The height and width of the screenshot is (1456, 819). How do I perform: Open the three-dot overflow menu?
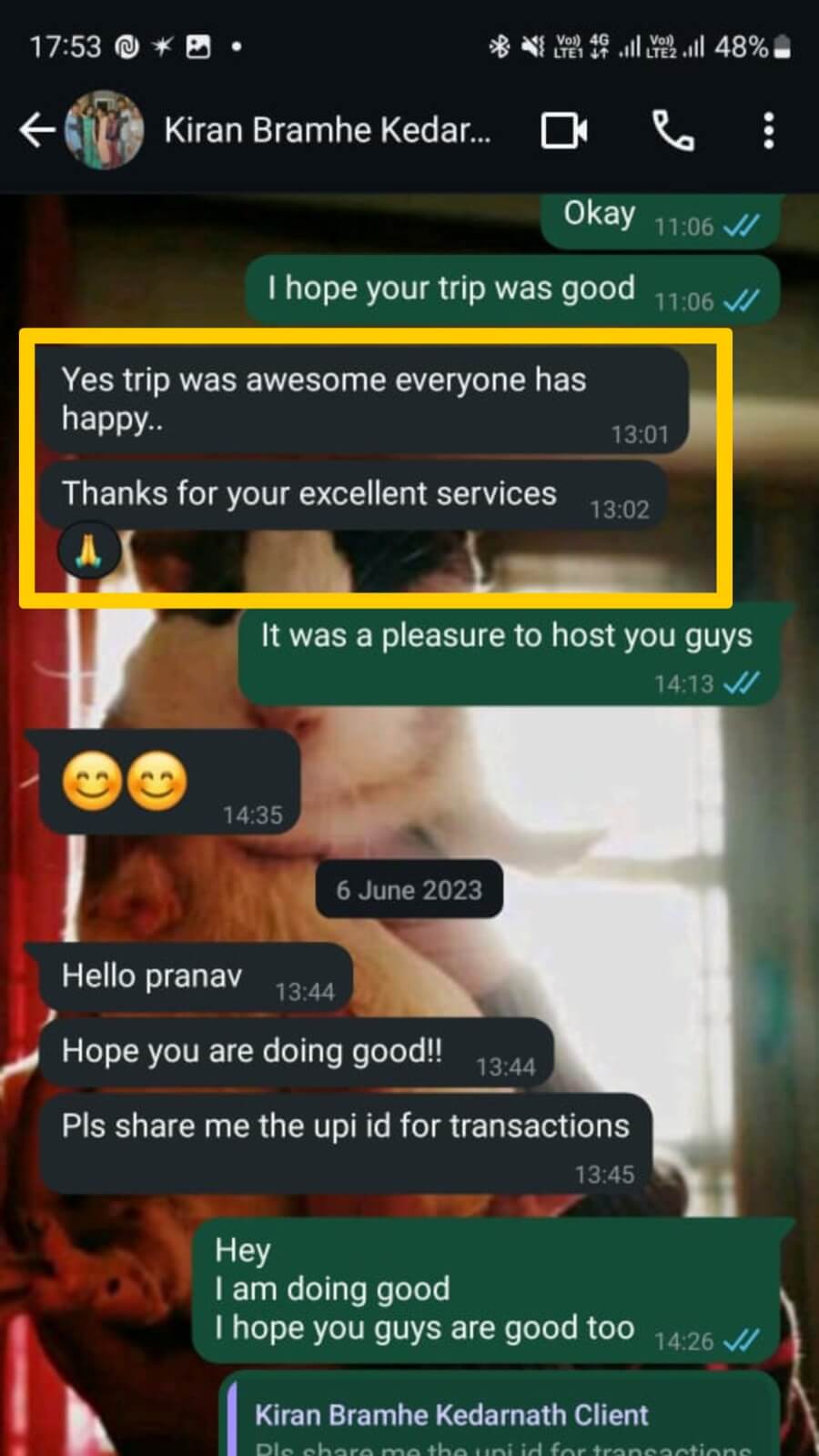(x=769, y=131)
